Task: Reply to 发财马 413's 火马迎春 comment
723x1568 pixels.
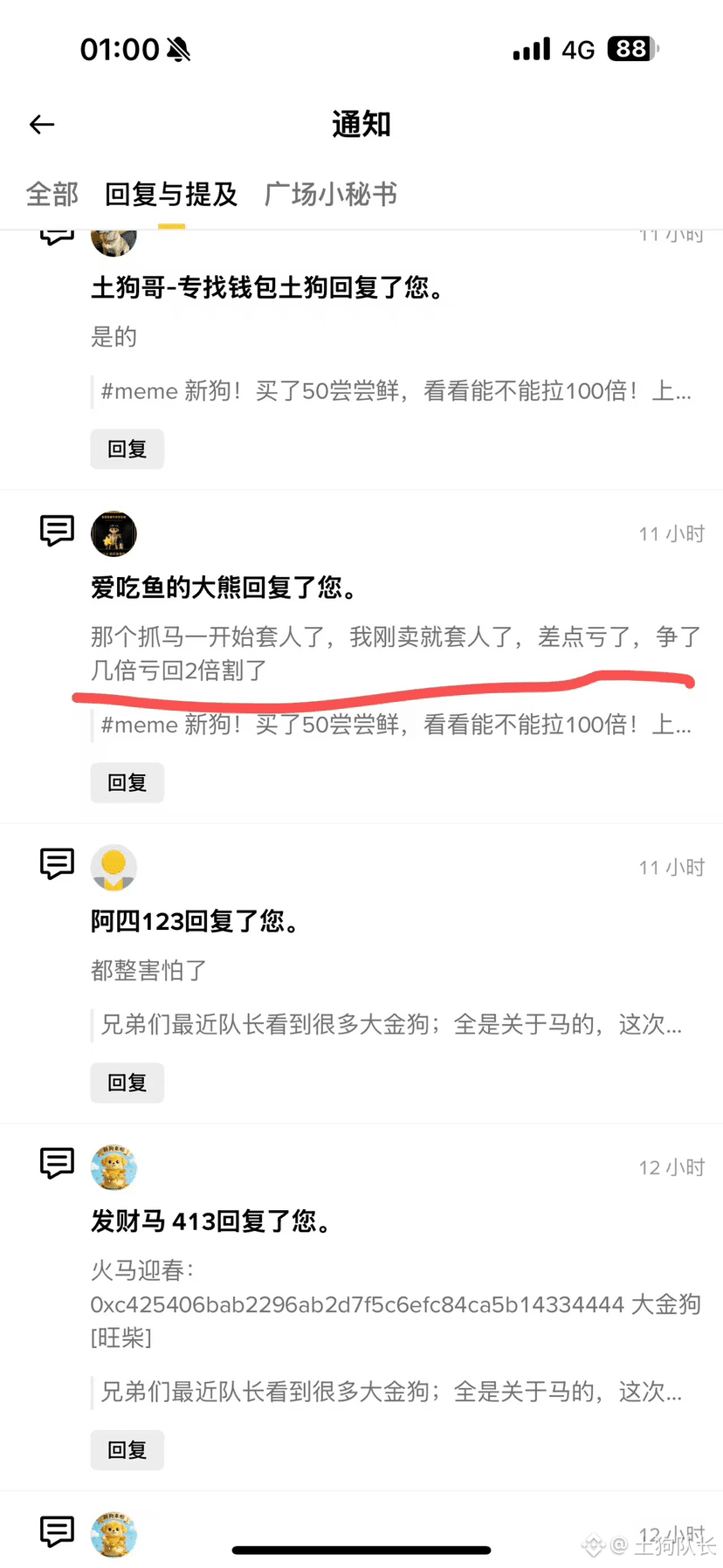Action: pos(127,1450)
